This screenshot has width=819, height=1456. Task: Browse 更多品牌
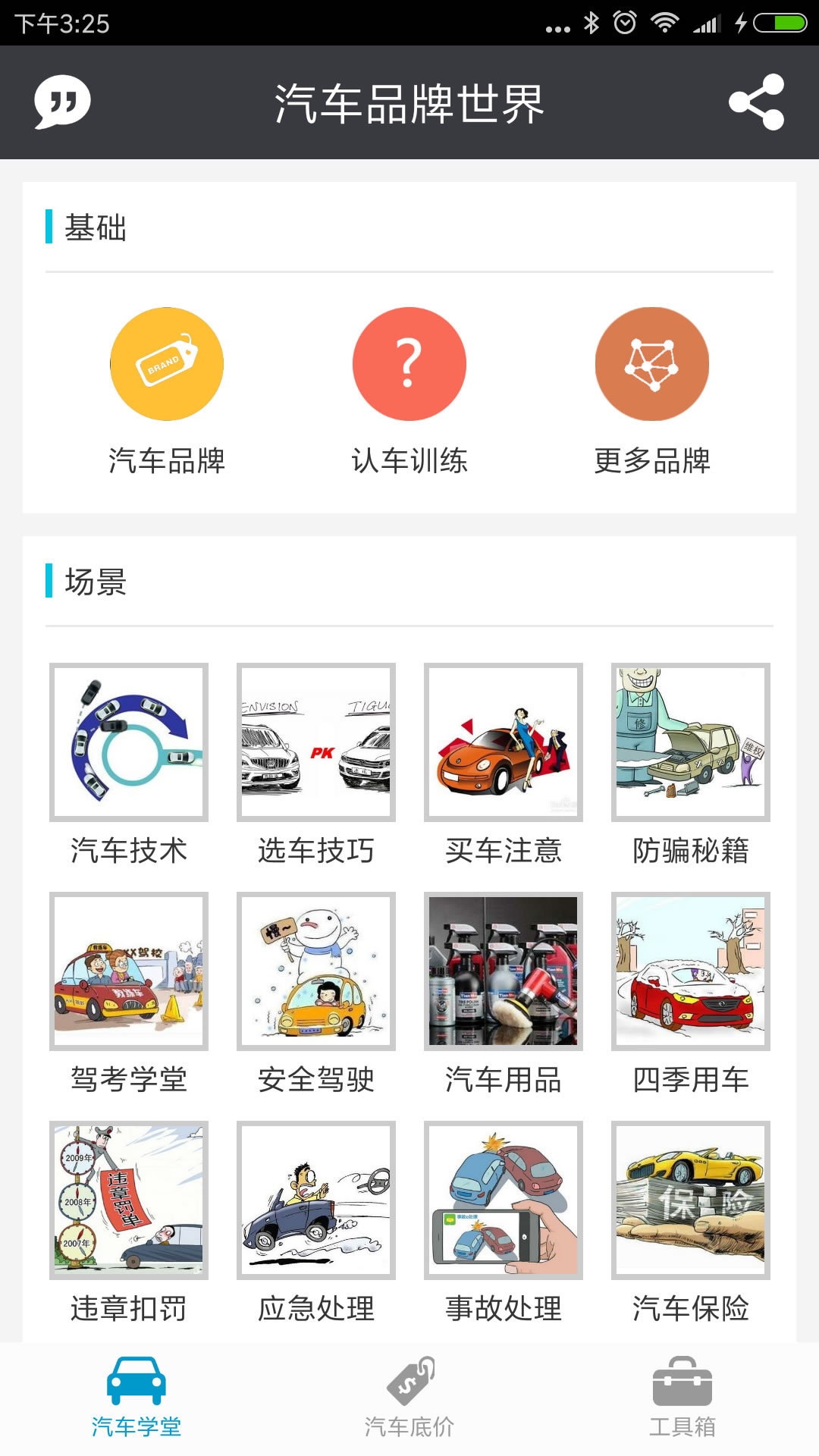pos(652,365)
